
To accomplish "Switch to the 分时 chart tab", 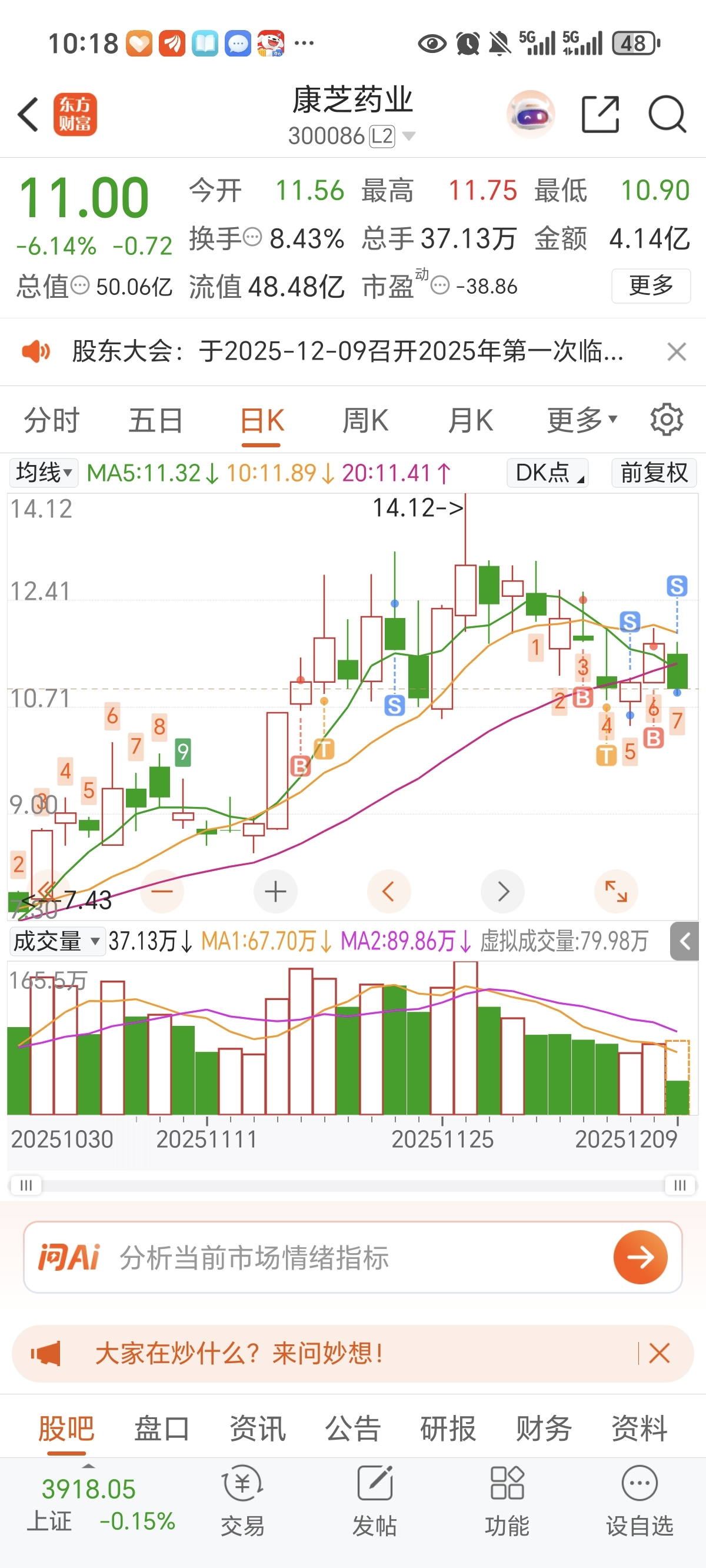I will point(52,421).
